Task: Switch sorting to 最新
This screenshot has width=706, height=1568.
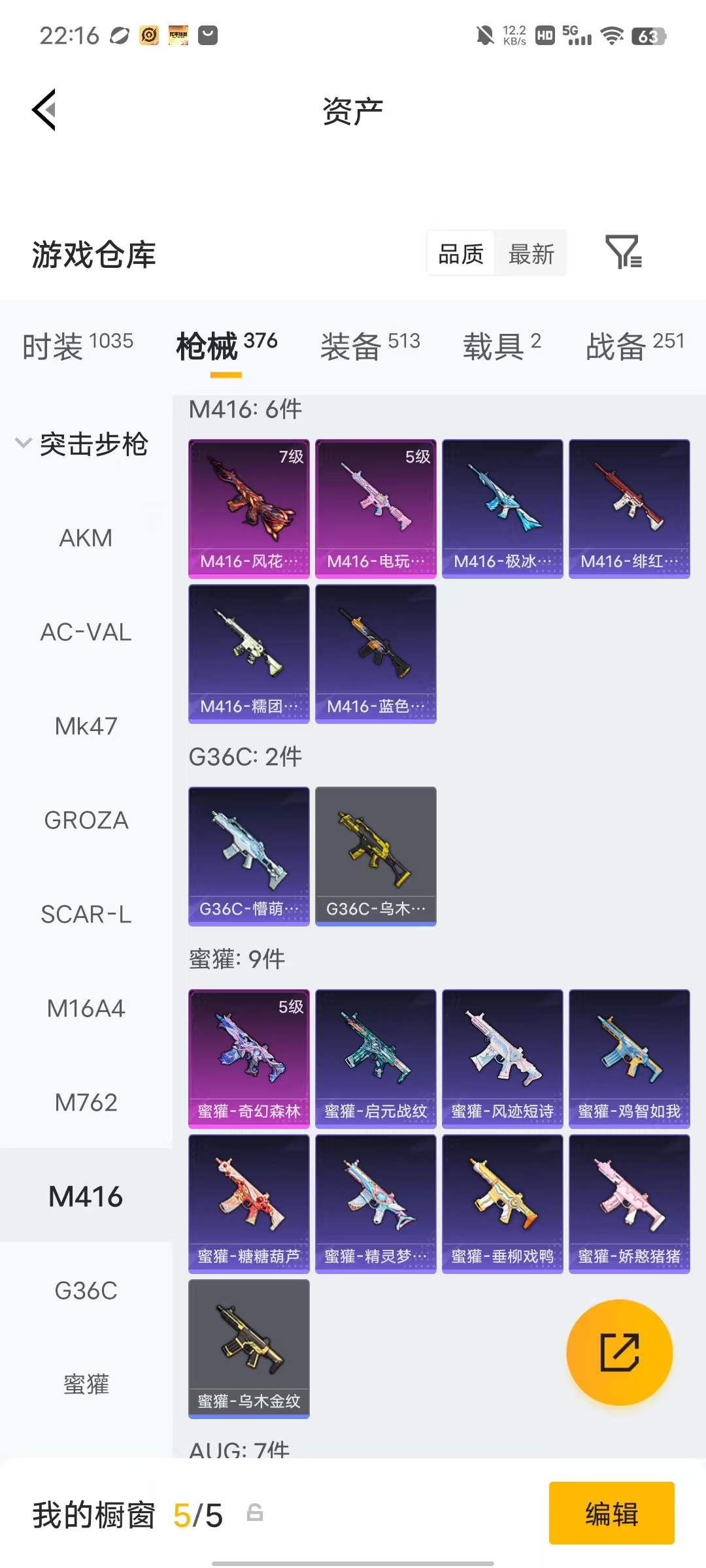Action: 531,253
